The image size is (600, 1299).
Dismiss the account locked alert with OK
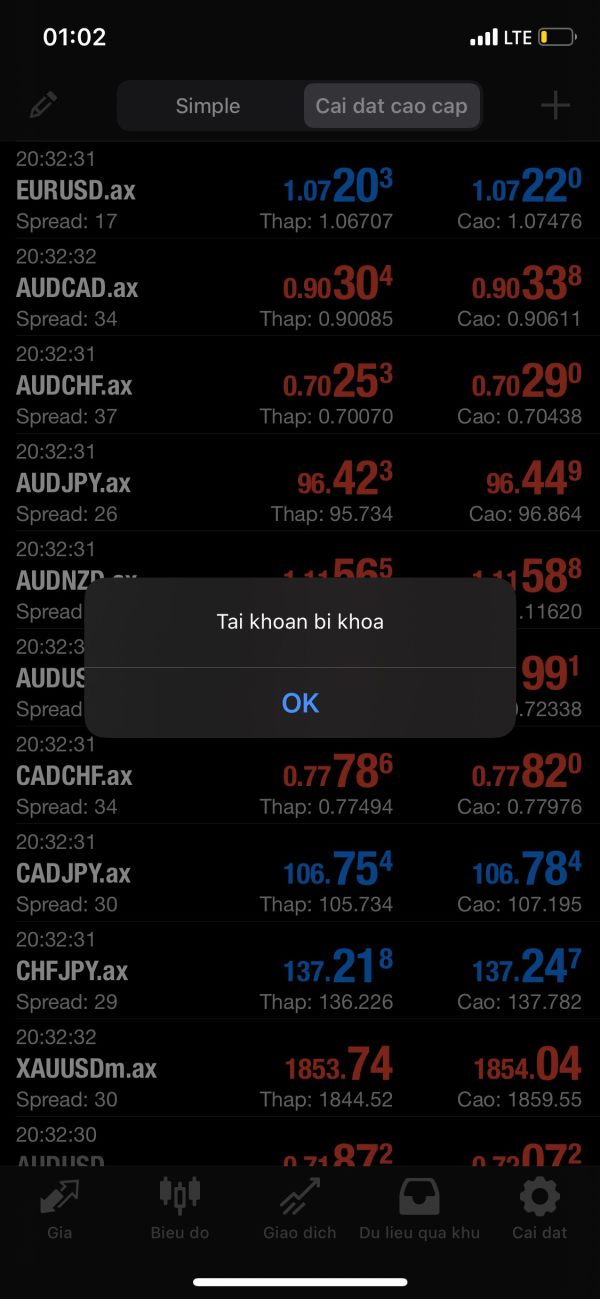click(300, 703)
